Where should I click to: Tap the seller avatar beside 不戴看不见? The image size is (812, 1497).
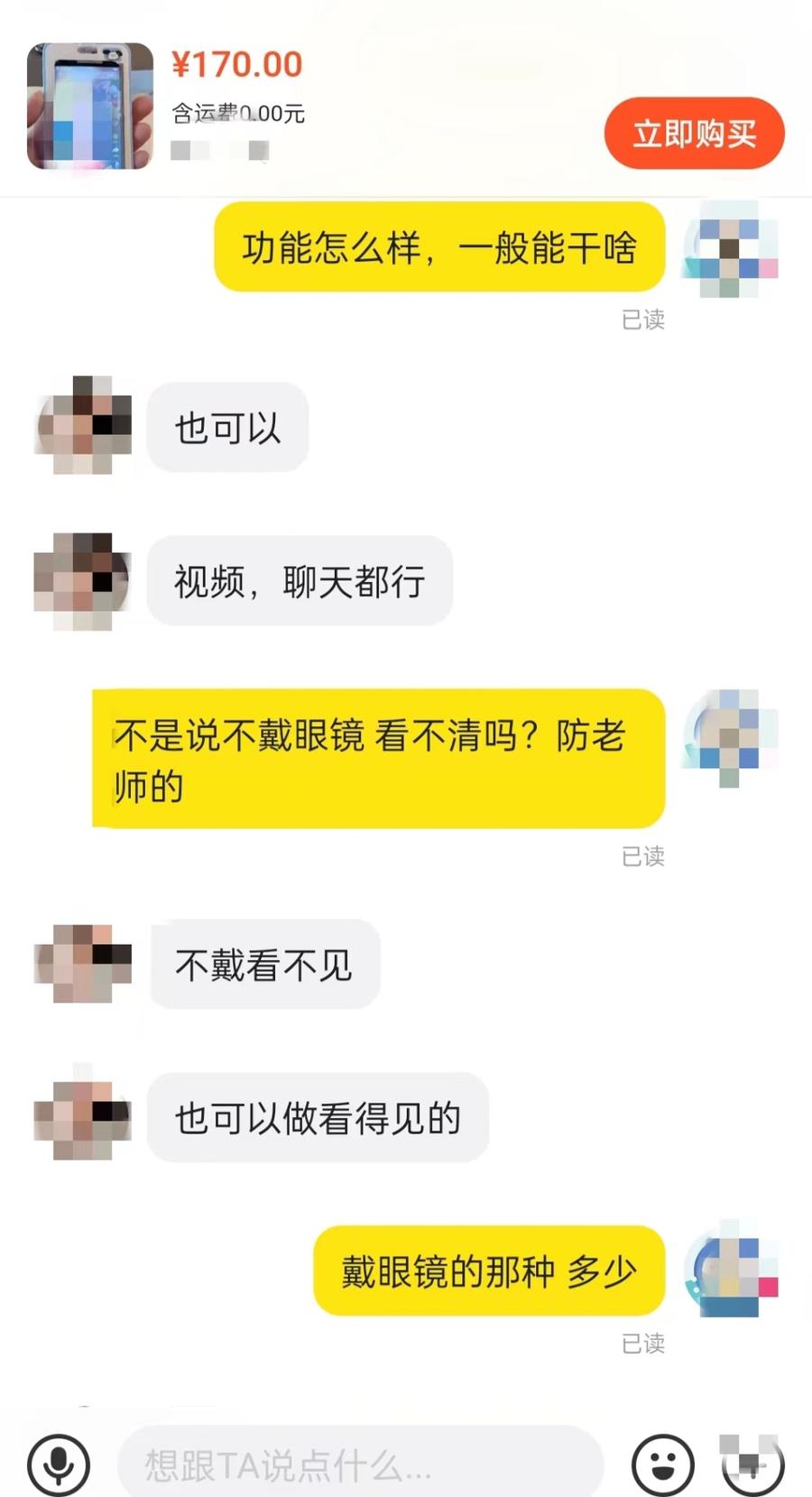(x=81, y=963)
